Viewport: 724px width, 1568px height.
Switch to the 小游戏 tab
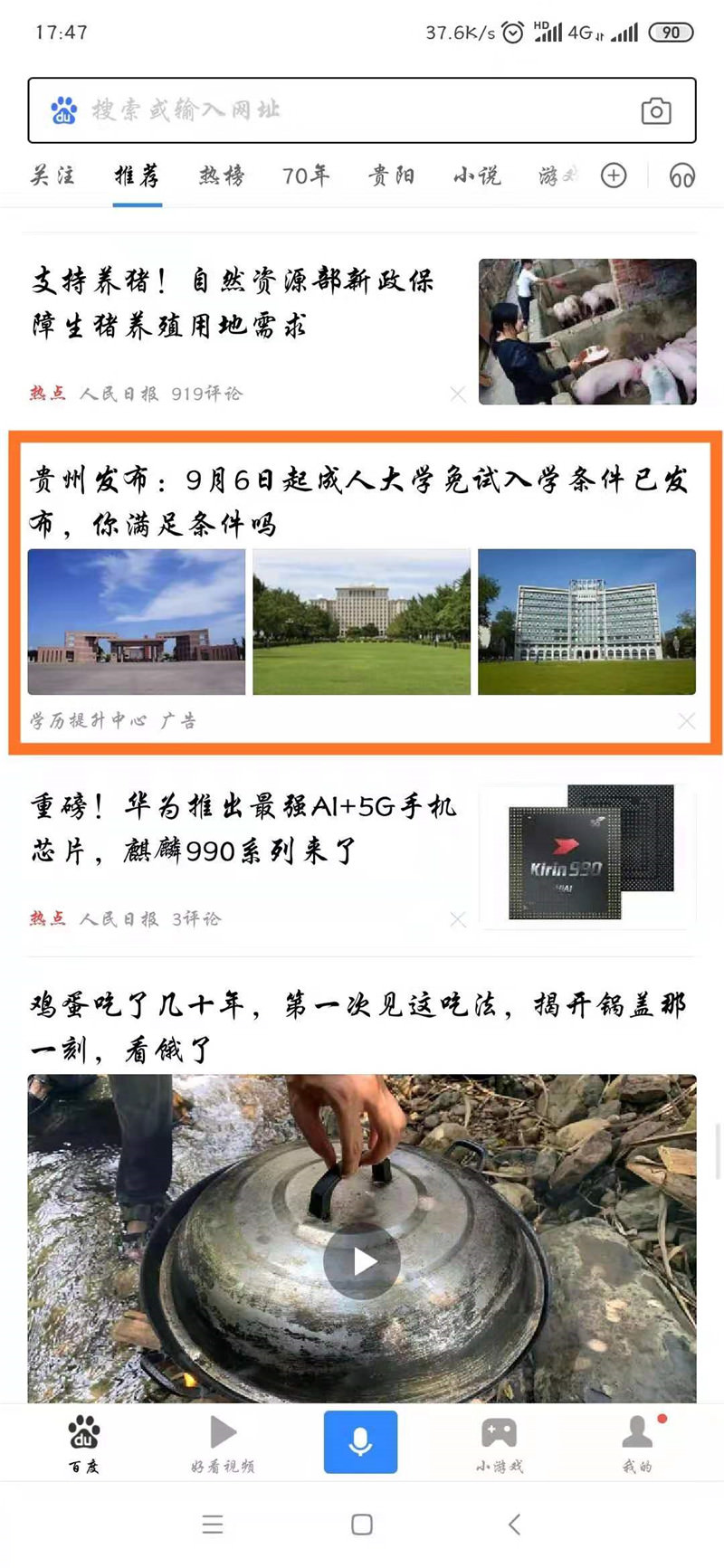pyautogui.click(x=499, y=1443)
